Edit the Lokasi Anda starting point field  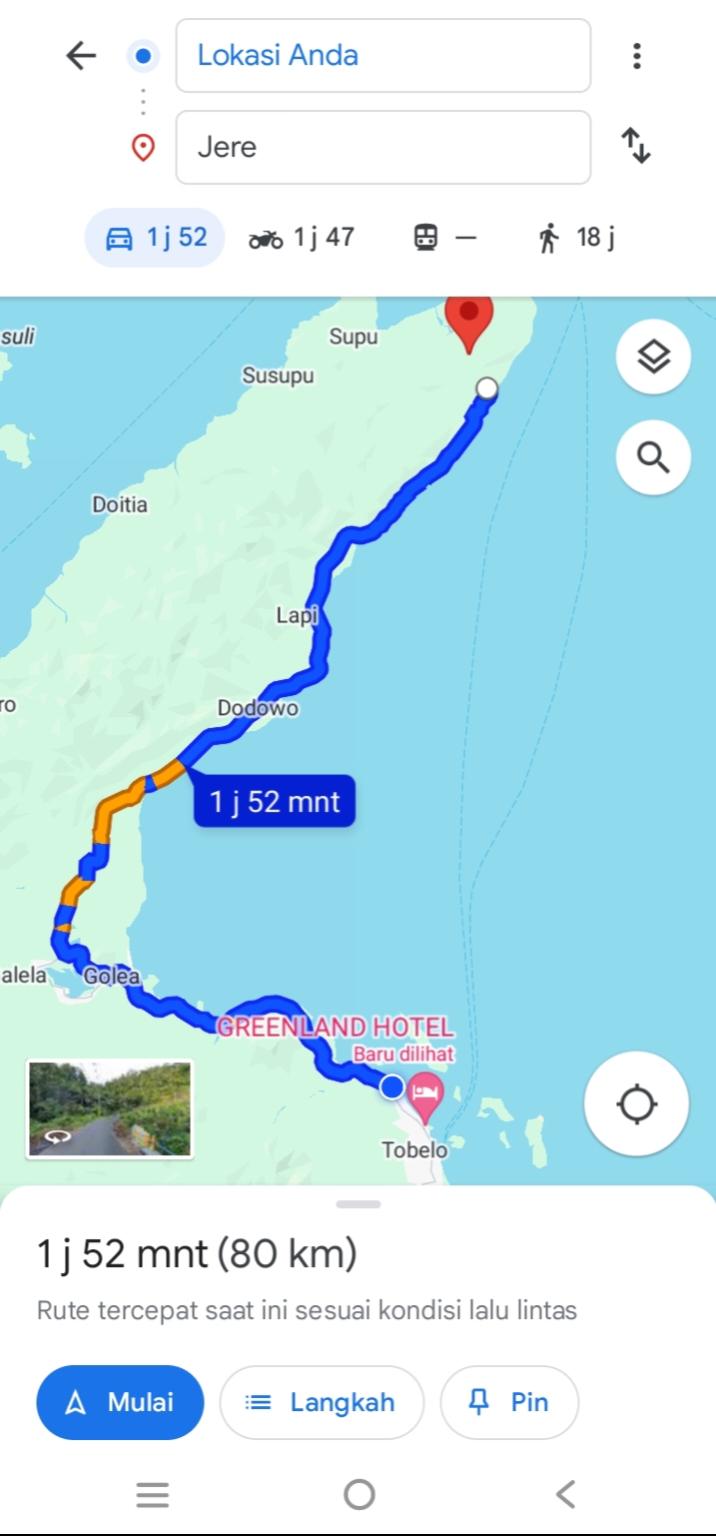pyautogui.click(x=383, y=56)
